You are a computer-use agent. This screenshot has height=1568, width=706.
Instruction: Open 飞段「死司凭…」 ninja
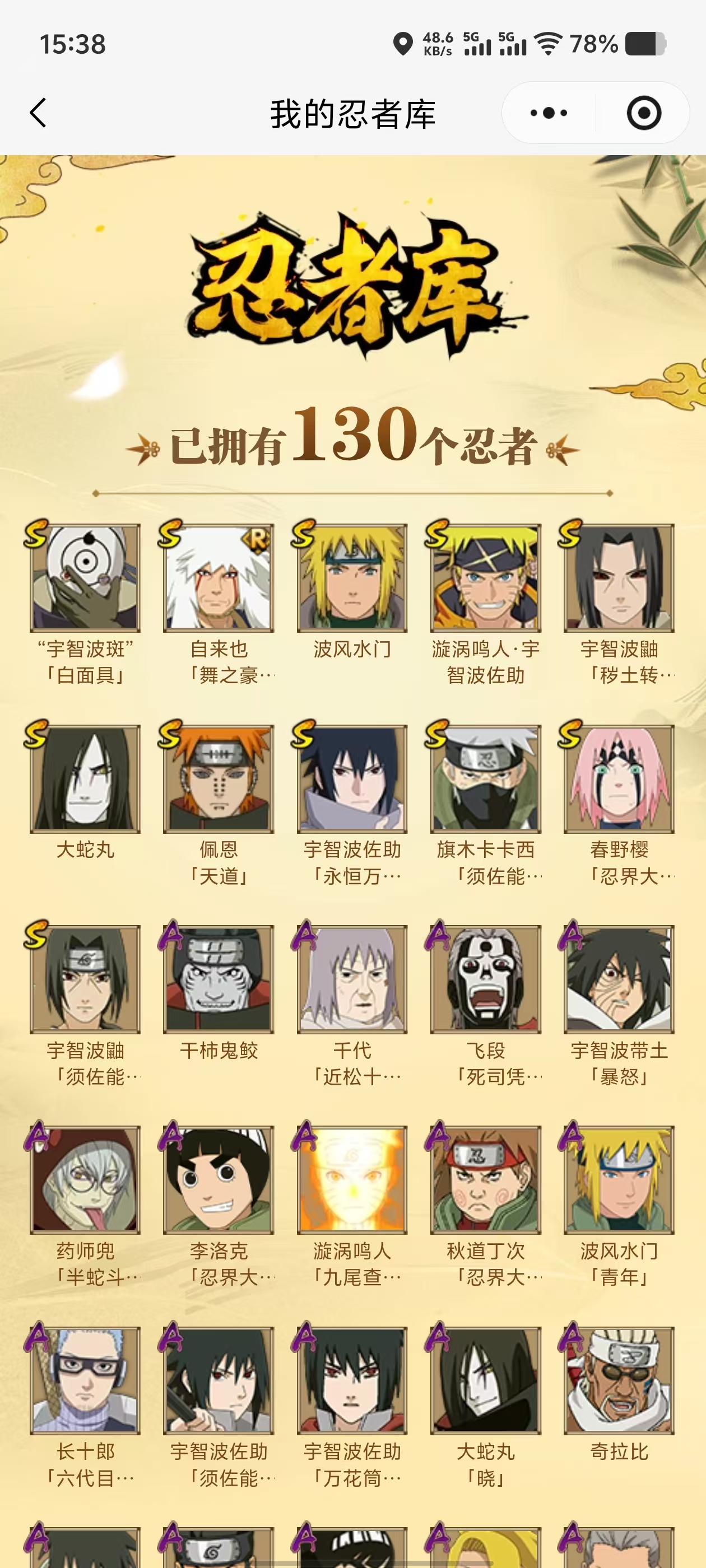485,979
